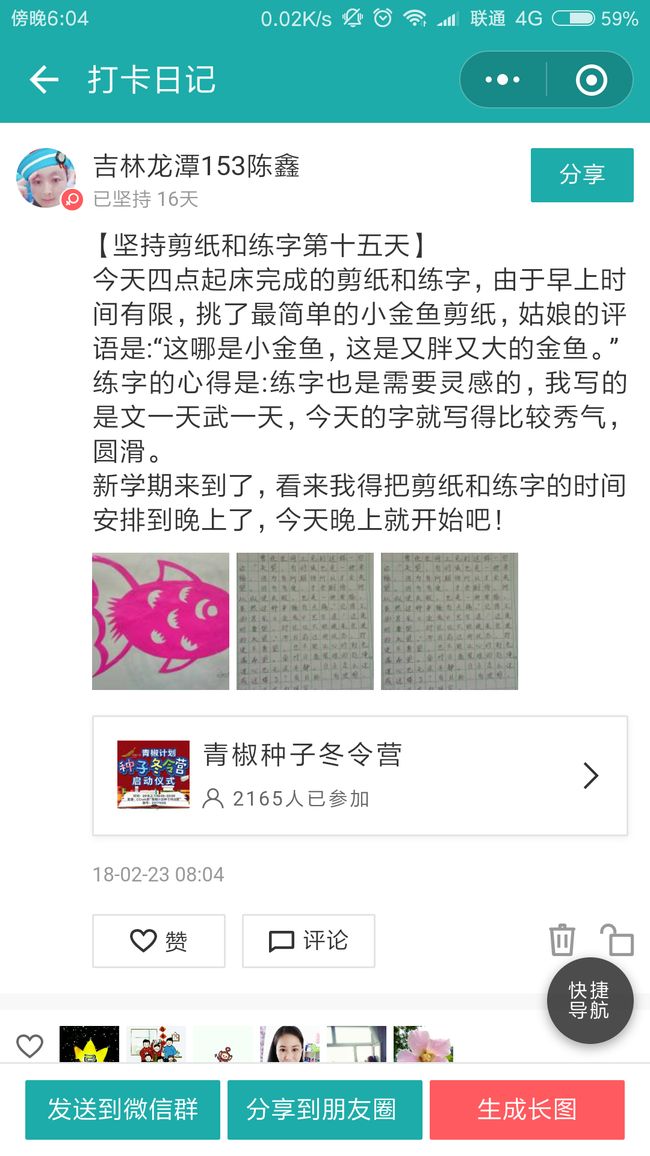Viewport: 650px width, 1156px height.
Task: Tap the unlock privacy icon
Action: point(616,940)
